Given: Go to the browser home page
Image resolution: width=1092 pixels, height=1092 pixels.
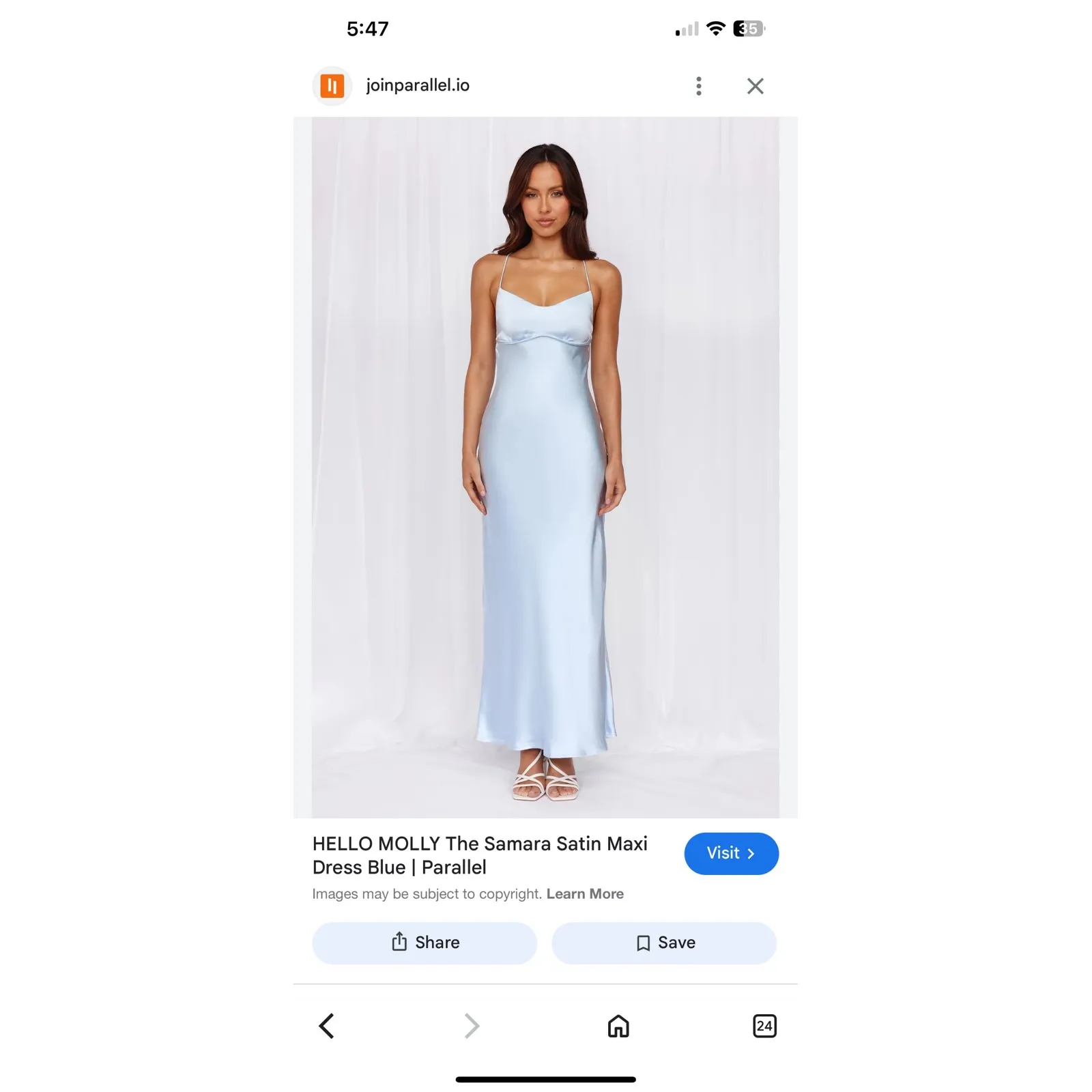Looking at the screenshot, I should 618,1026.
